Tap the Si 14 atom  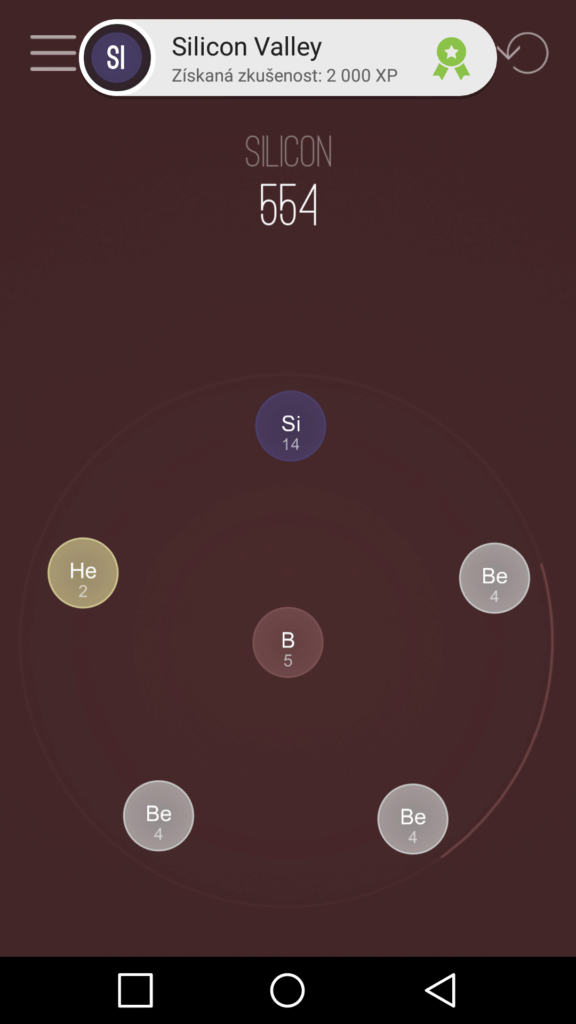click(291, 426)
